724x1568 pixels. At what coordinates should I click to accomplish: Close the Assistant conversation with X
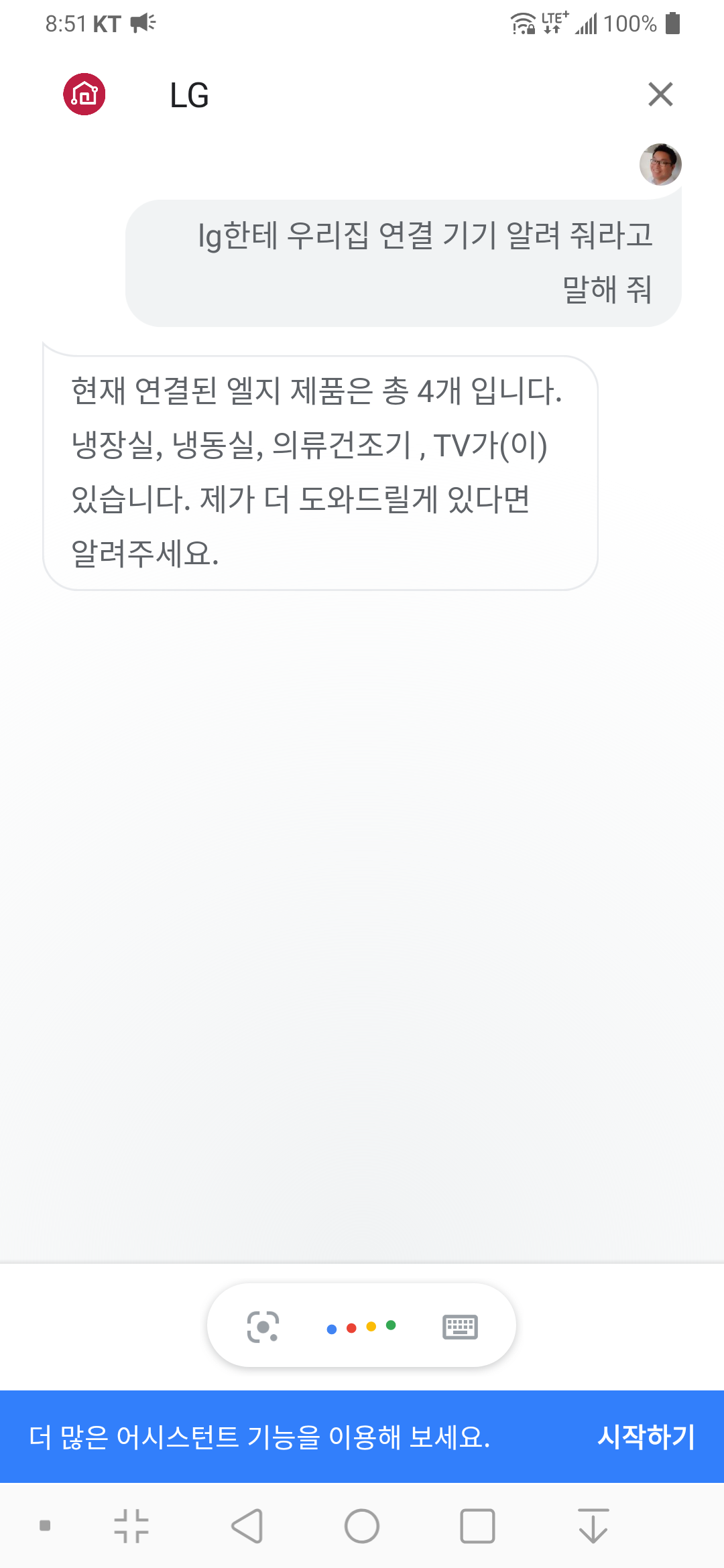pos(660,94)
